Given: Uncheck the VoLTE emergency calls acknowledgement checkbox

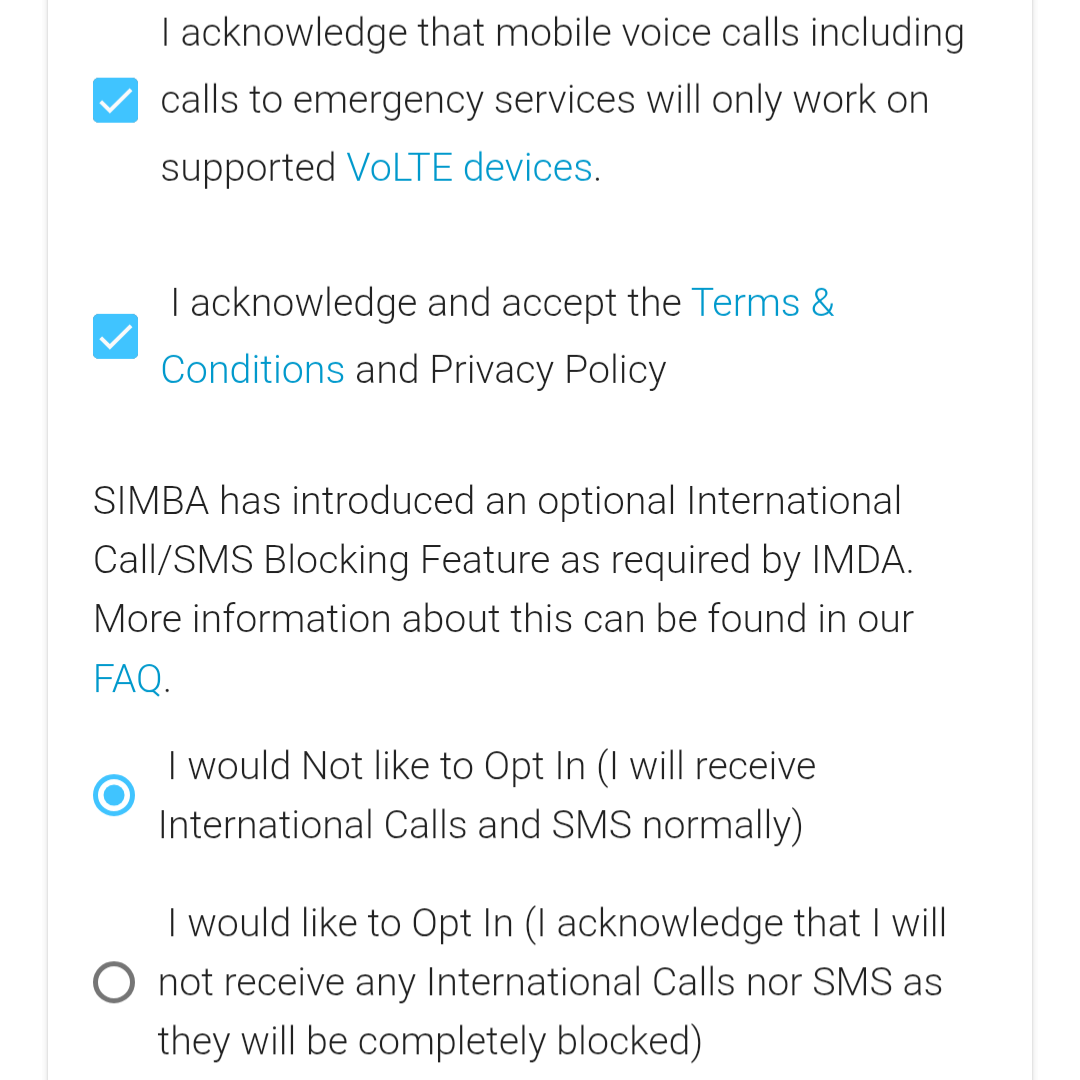Looking at the screenshot, I should point(115,100).
